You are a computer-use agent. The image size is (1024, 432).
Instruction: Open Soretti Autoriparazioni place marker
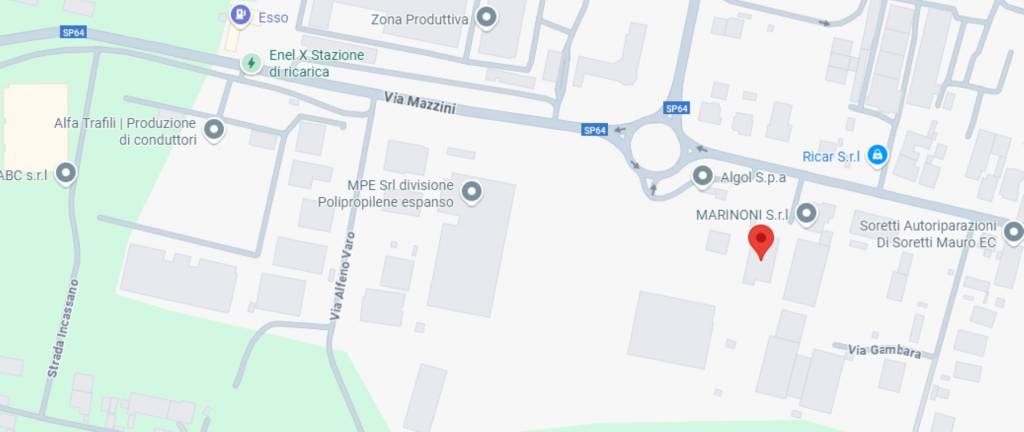coord(1013,232)
